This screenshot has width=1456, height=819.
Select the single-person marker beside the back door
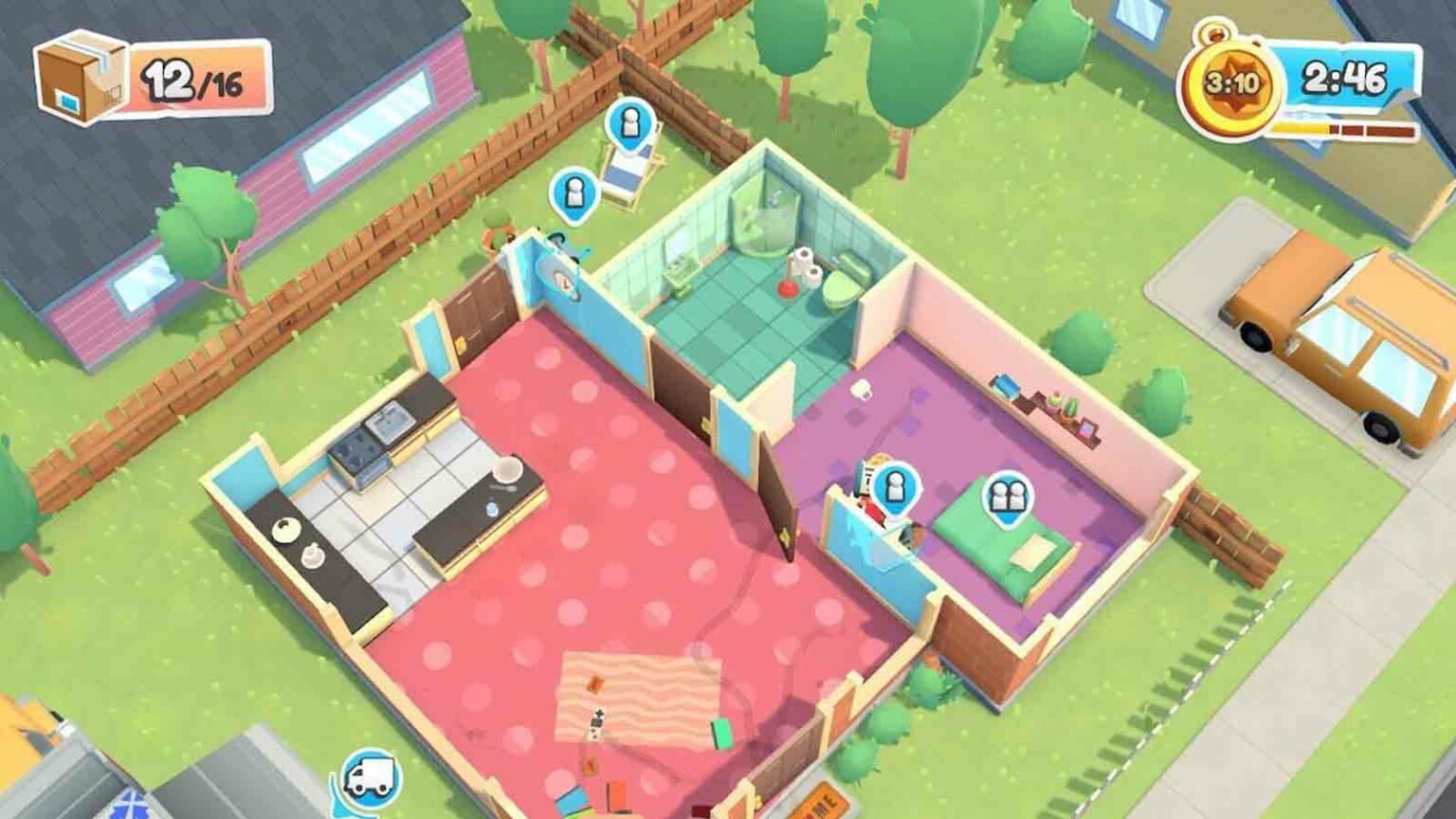tap(573, 194)
